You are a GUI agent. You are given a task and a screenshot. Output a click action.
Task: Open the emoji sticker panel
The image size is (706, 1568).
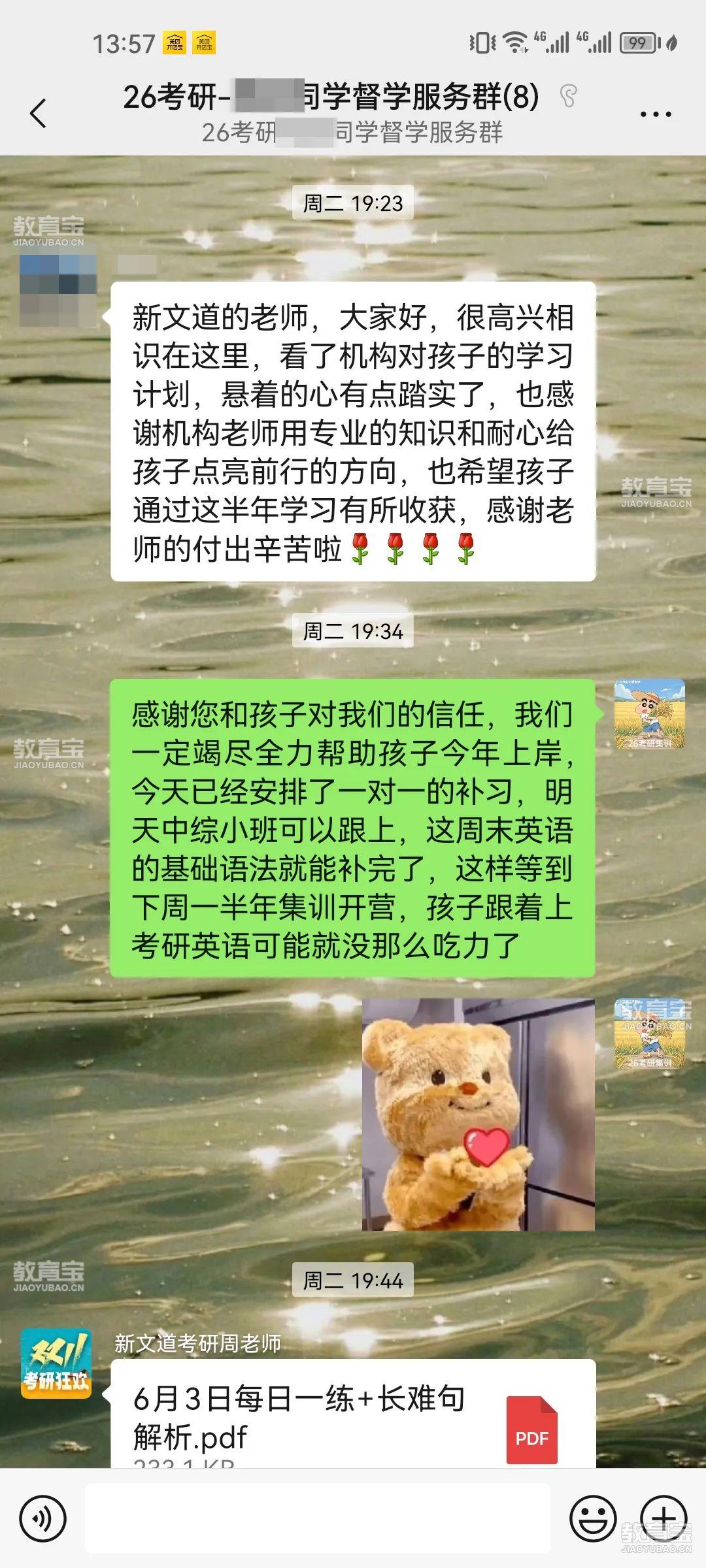tap(592, 1518)
